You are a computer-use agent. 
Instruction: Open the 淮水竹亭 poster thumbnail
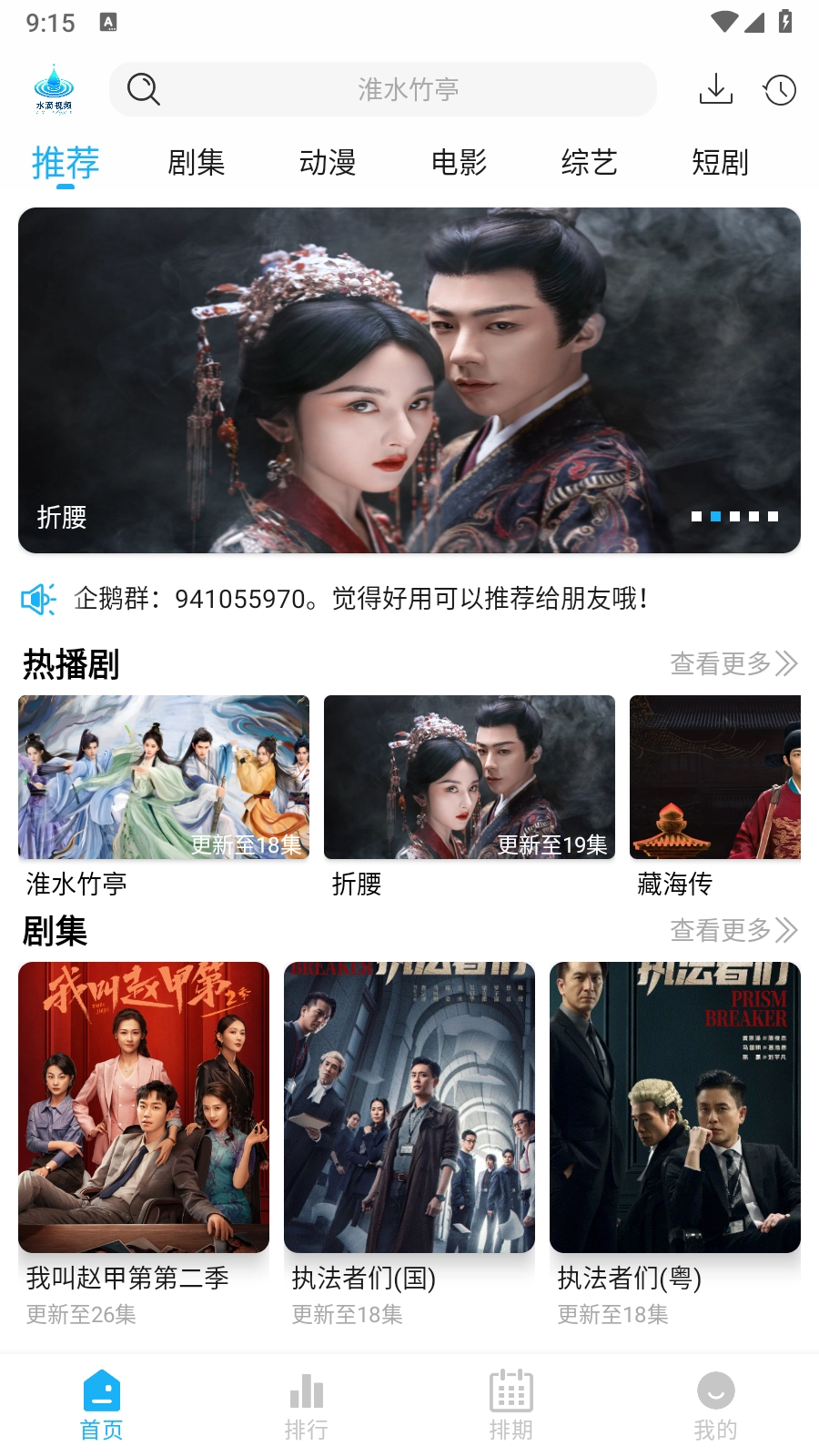coord(163,776)
